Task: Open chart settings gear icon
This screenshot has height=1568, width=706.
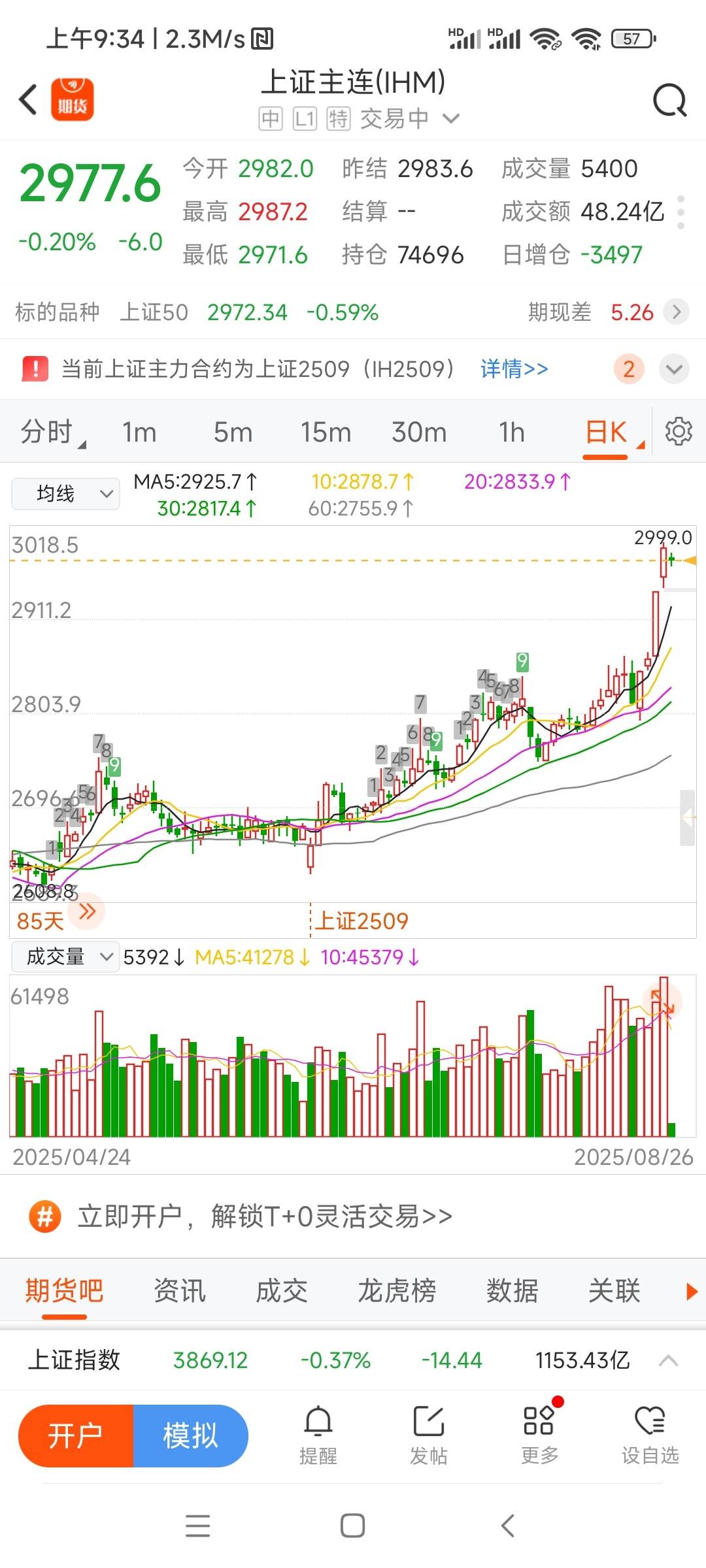Action: pos(679,432)
